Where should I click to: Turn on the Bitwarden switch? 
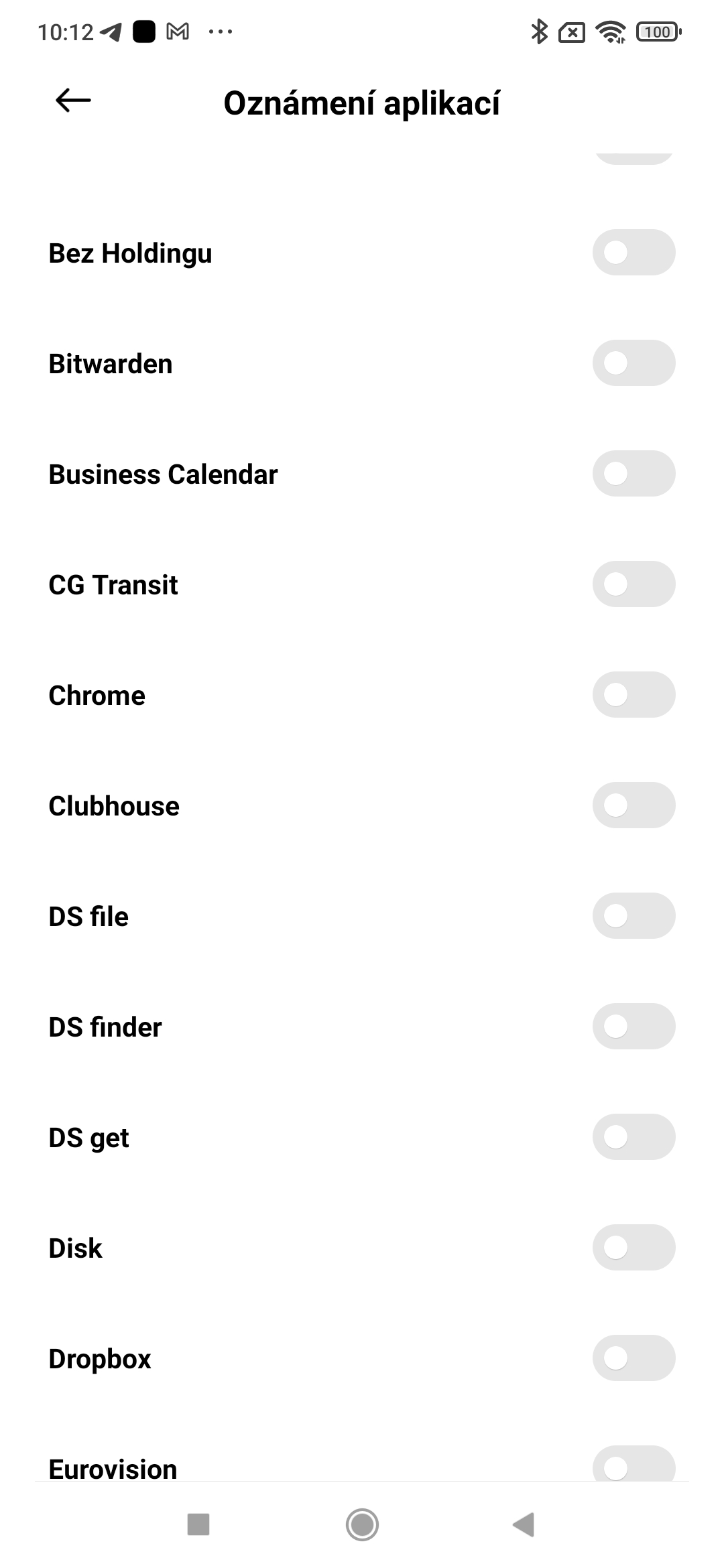[x=633, y=363]
